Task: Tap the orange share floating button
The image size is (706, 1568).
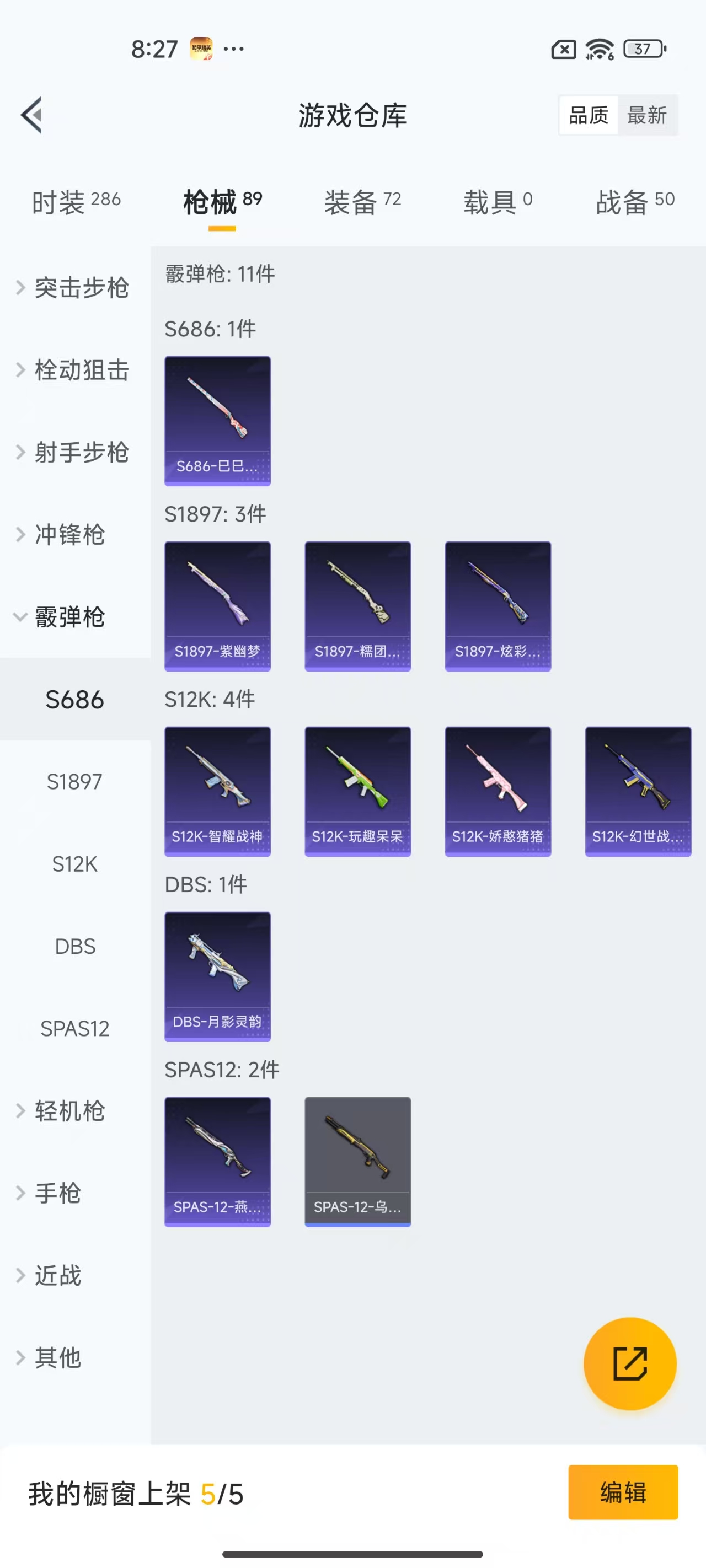Action: [x=629, y=1363]
